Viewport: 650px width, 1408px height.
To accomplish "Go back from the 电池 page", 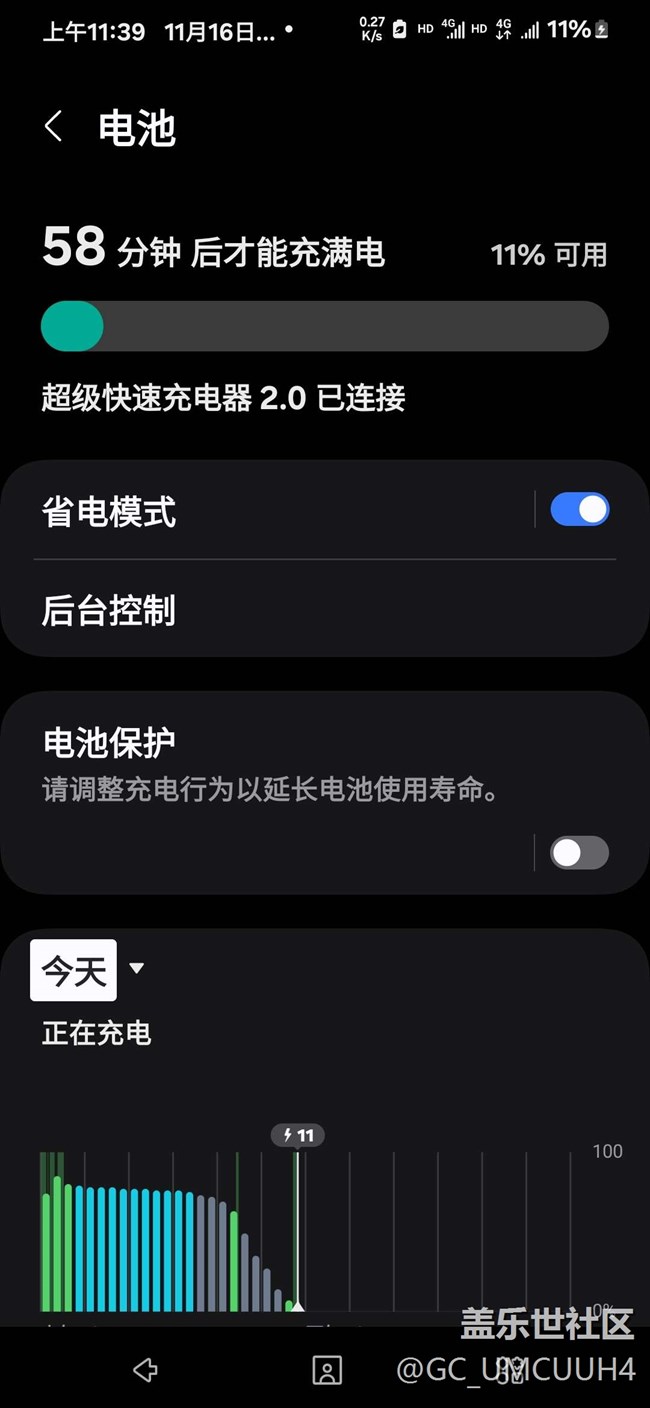I will pos(54,127).
